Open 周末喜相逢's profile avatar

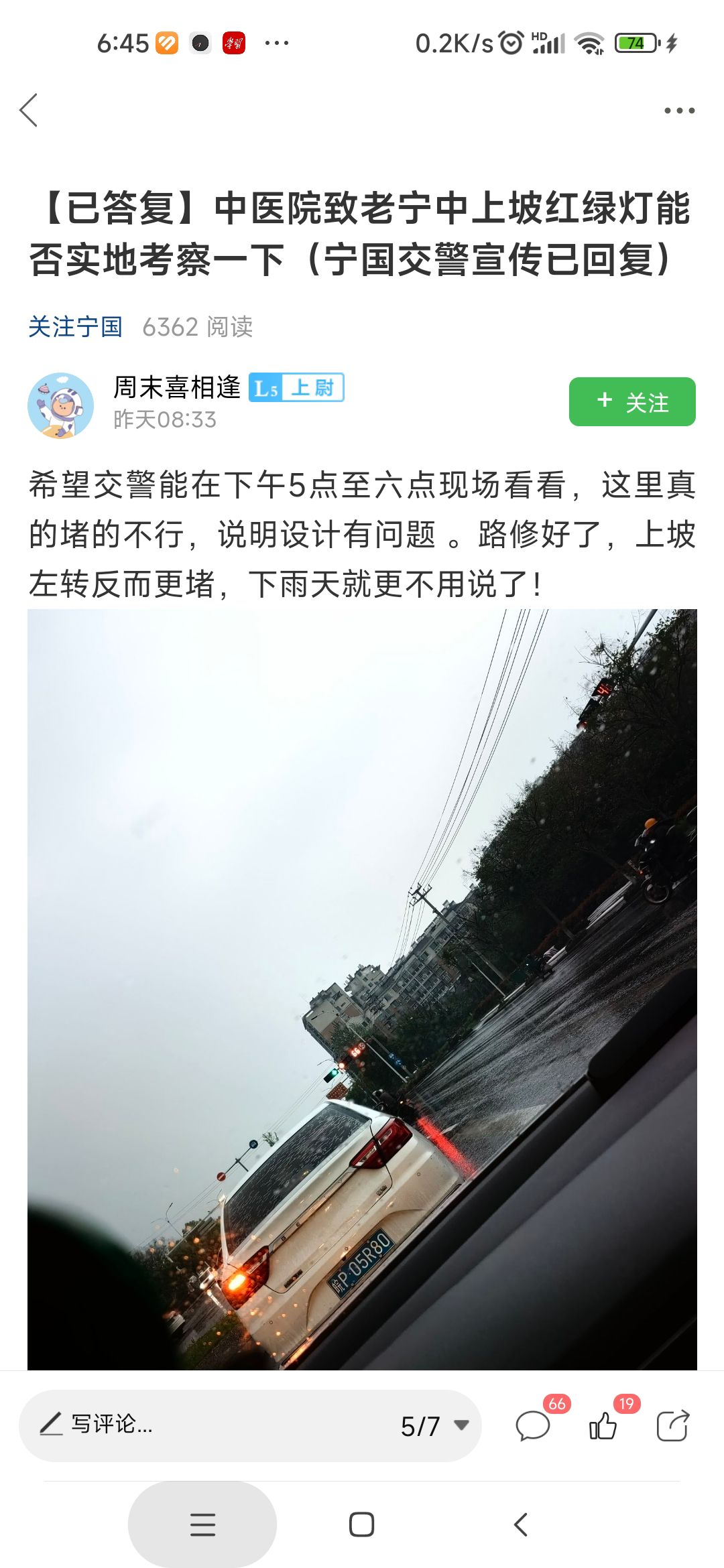[60, 405]
